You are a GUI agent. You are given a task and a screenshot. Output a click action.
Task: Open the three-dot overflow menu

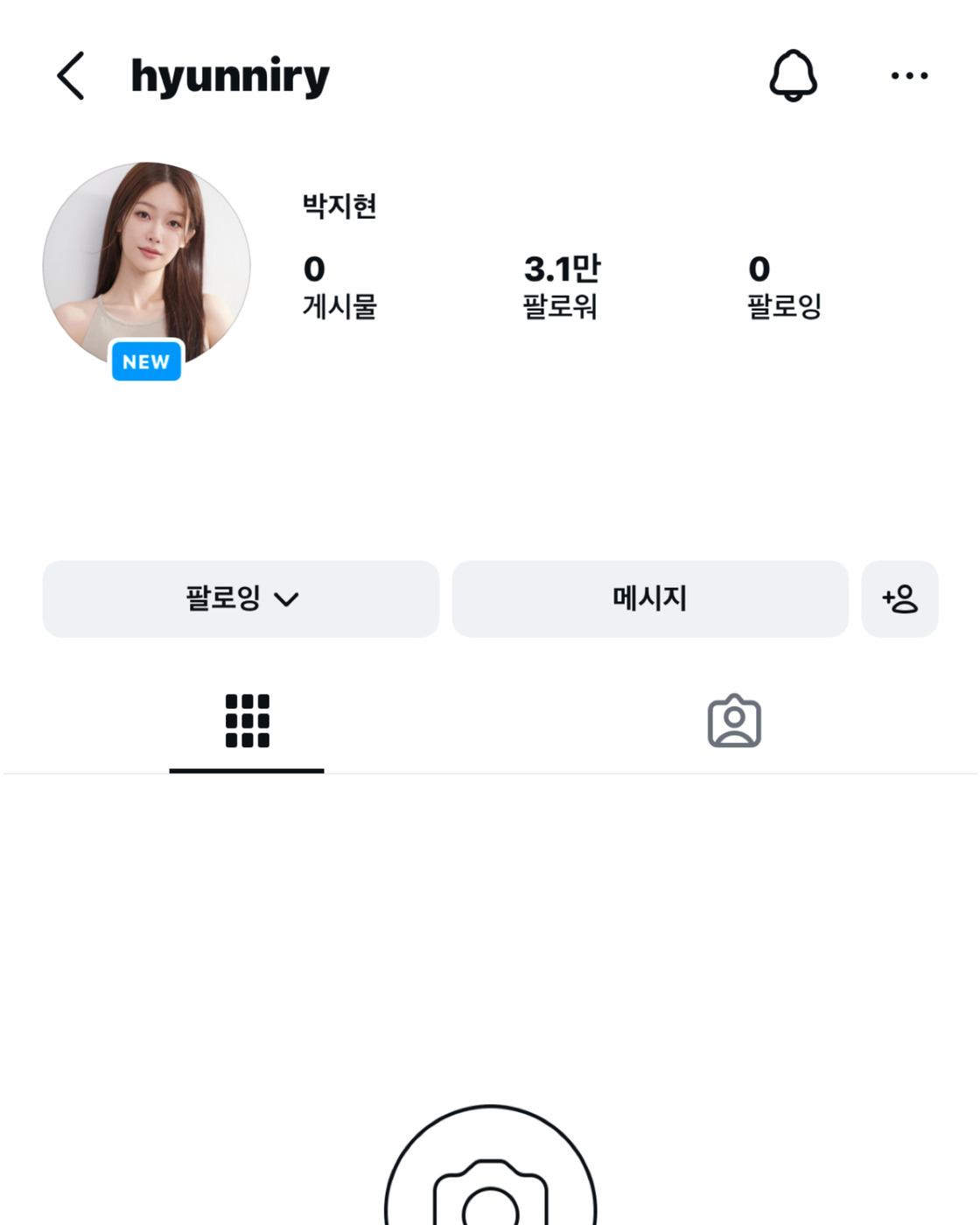click(909, 76)
